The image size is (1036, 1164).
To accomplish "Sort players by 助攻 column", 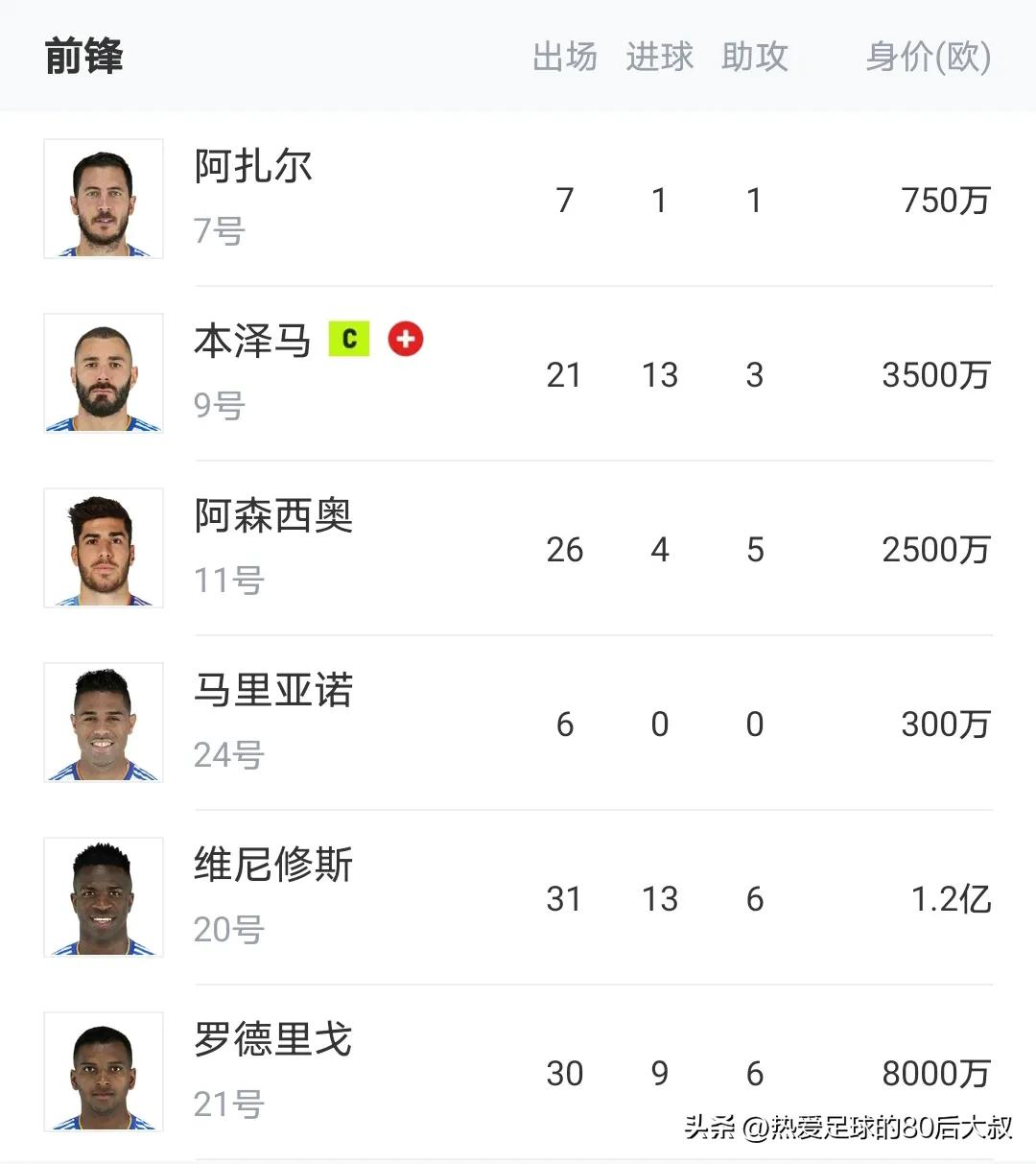I will 755,58.
